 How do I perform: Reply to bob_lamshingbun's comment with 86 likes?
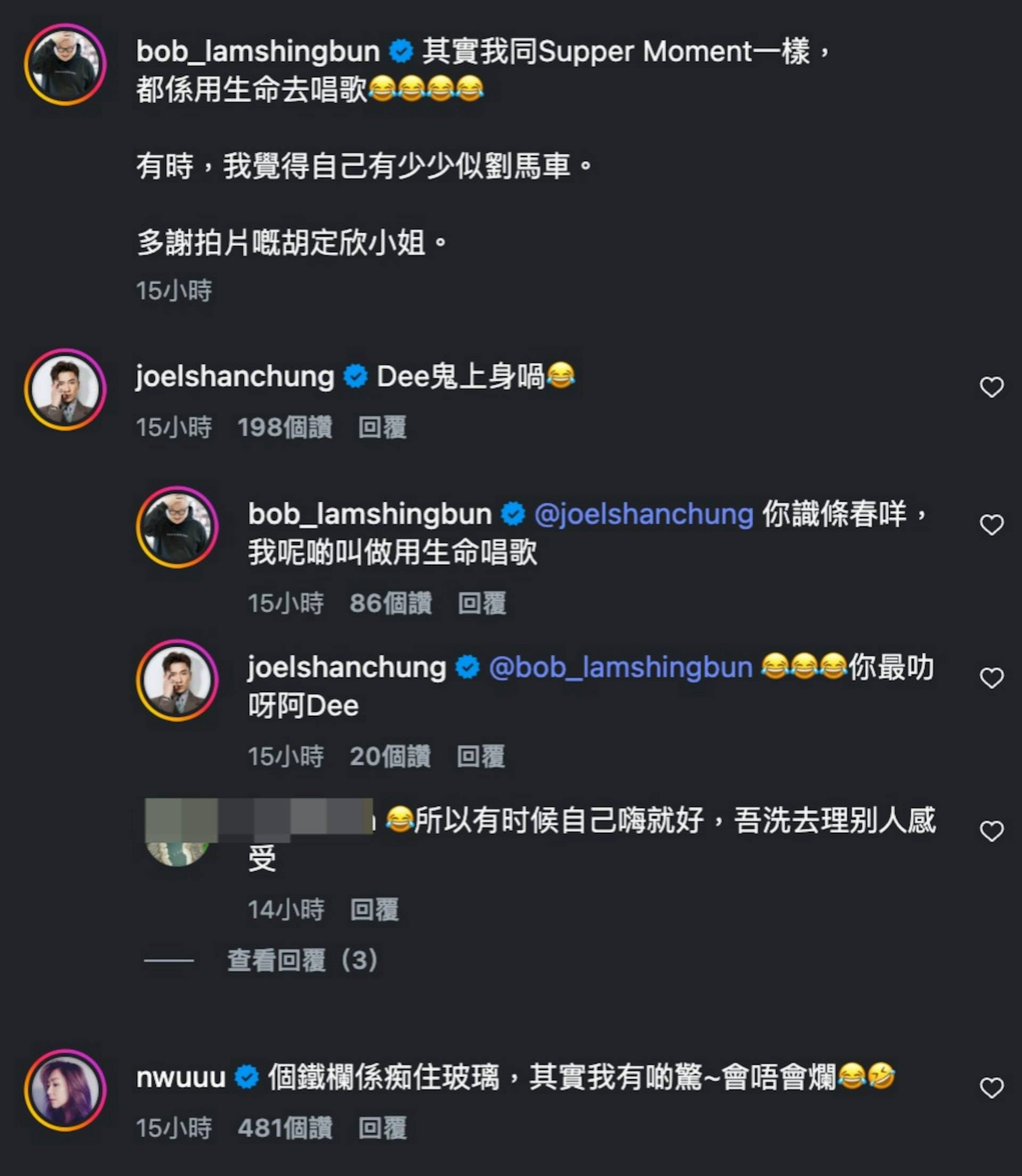pyautogui.click(x=481, y=603)
